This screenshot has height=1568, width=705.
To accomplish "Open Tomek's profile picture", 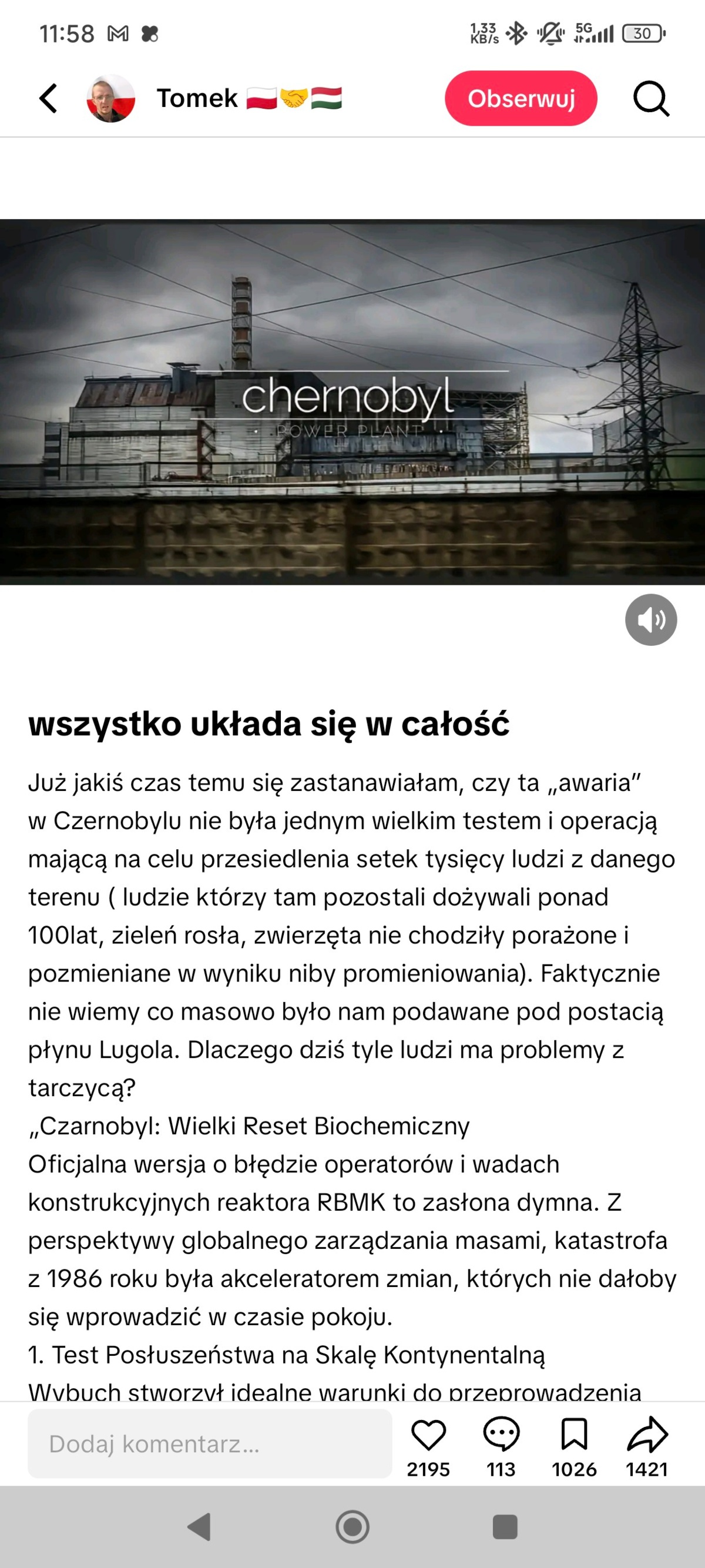I will point(110,99).
